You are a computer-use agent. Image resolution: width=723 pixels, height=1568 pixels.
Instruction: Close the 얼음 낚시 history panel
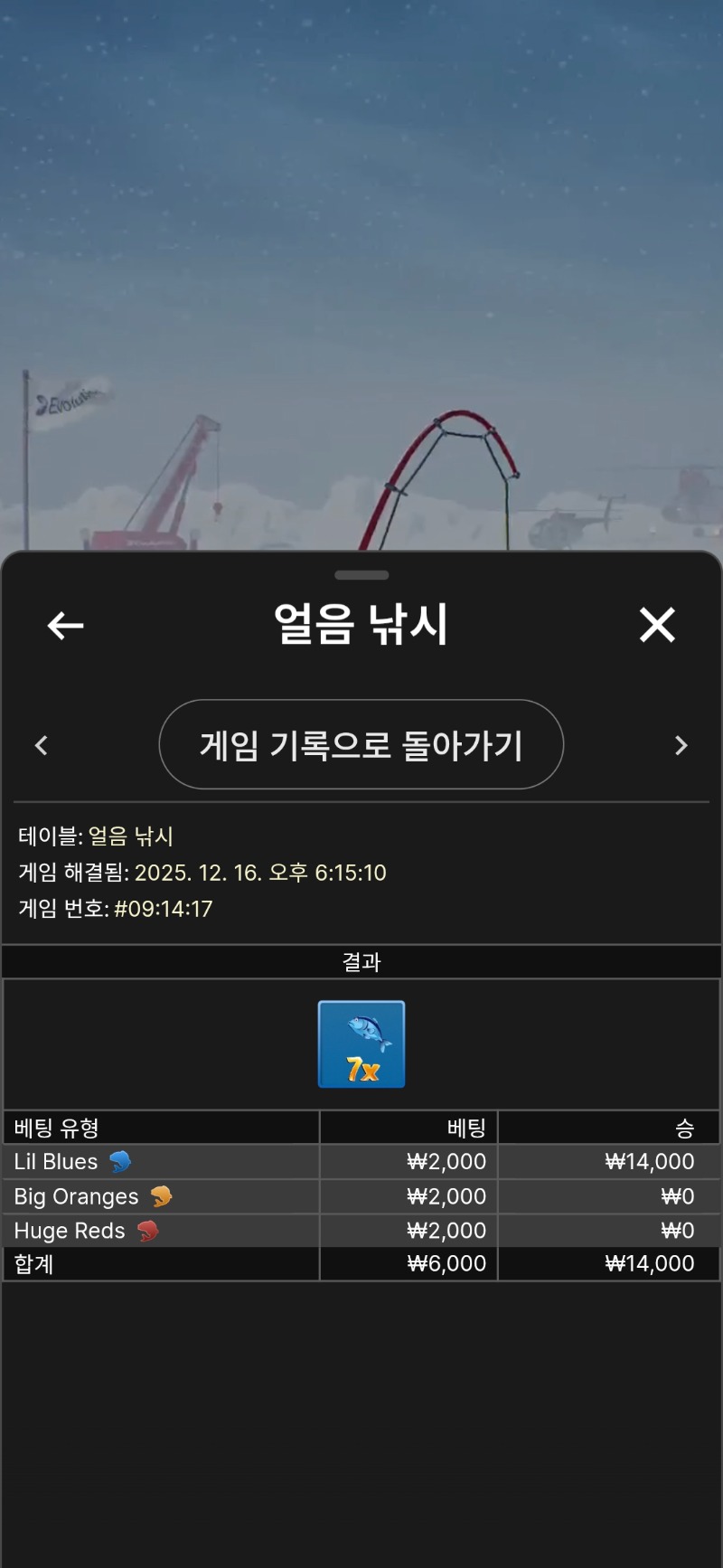(657, 625)
